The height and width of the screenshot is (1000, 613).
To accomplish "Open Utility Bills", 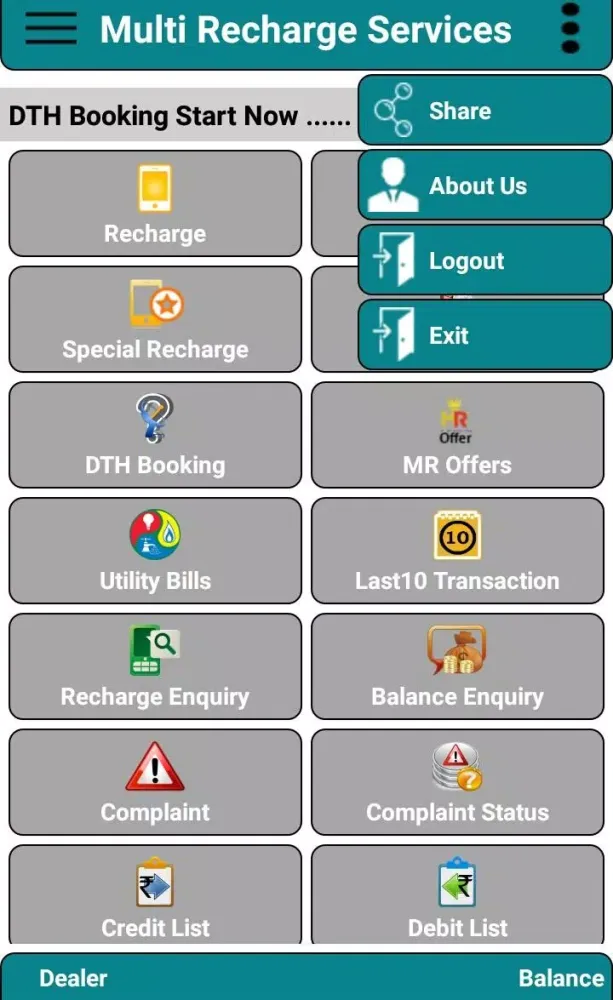I will (x=155, y=552).
